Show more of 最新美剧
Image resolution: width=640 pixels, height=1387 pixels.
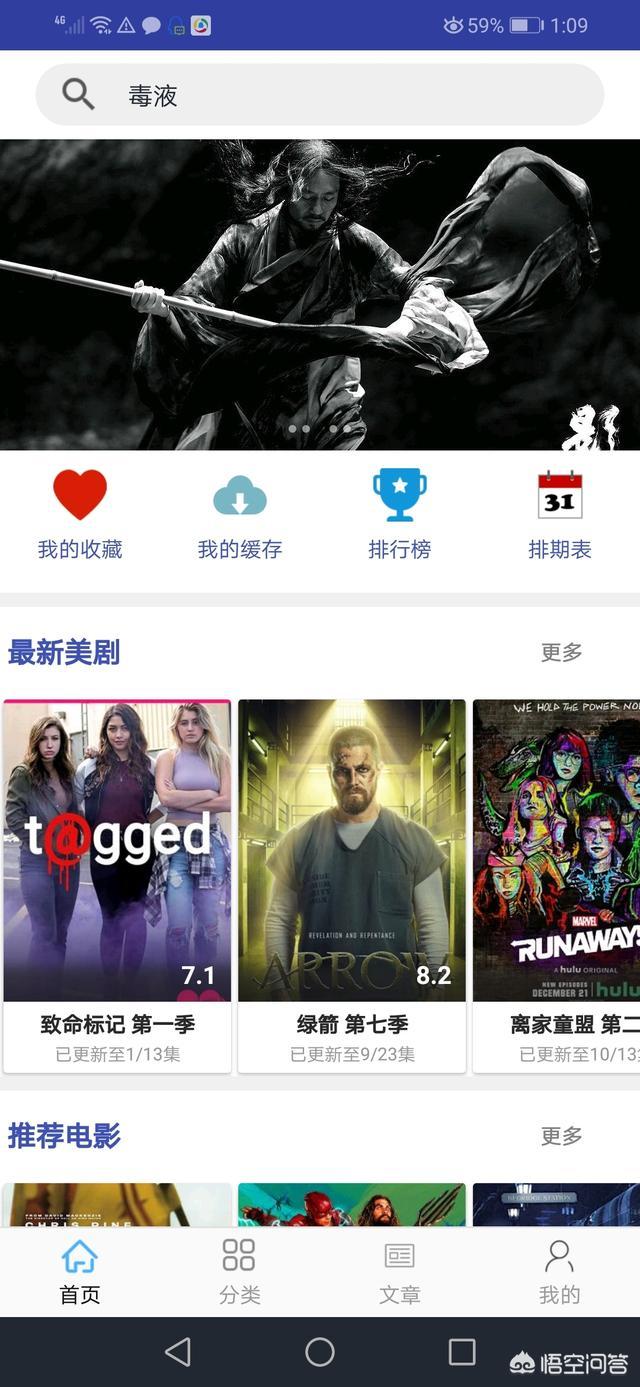[x=561, y=653]
